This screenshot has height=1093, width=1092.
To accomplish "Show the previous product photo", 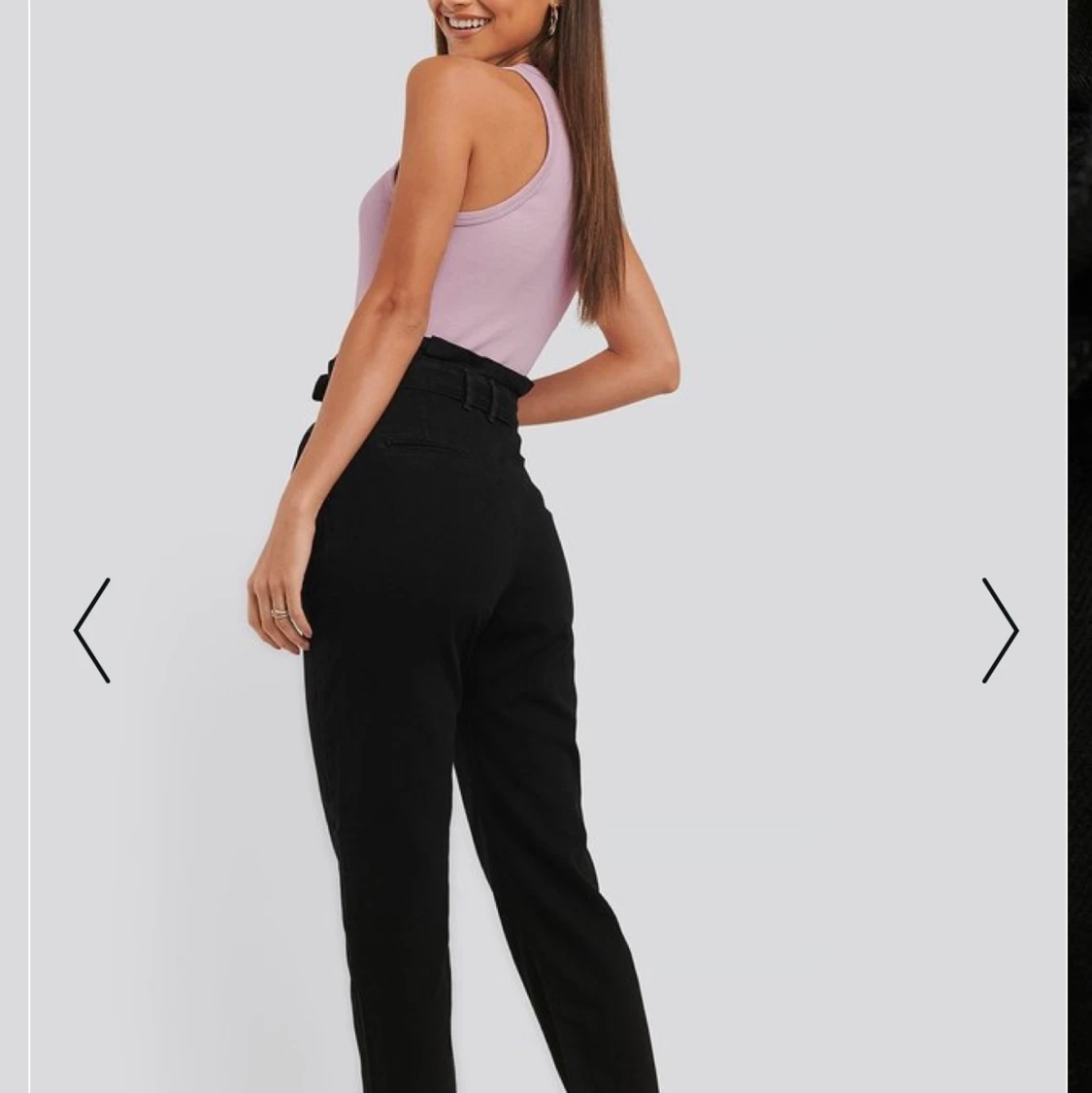I will click(x=92, y=631).
